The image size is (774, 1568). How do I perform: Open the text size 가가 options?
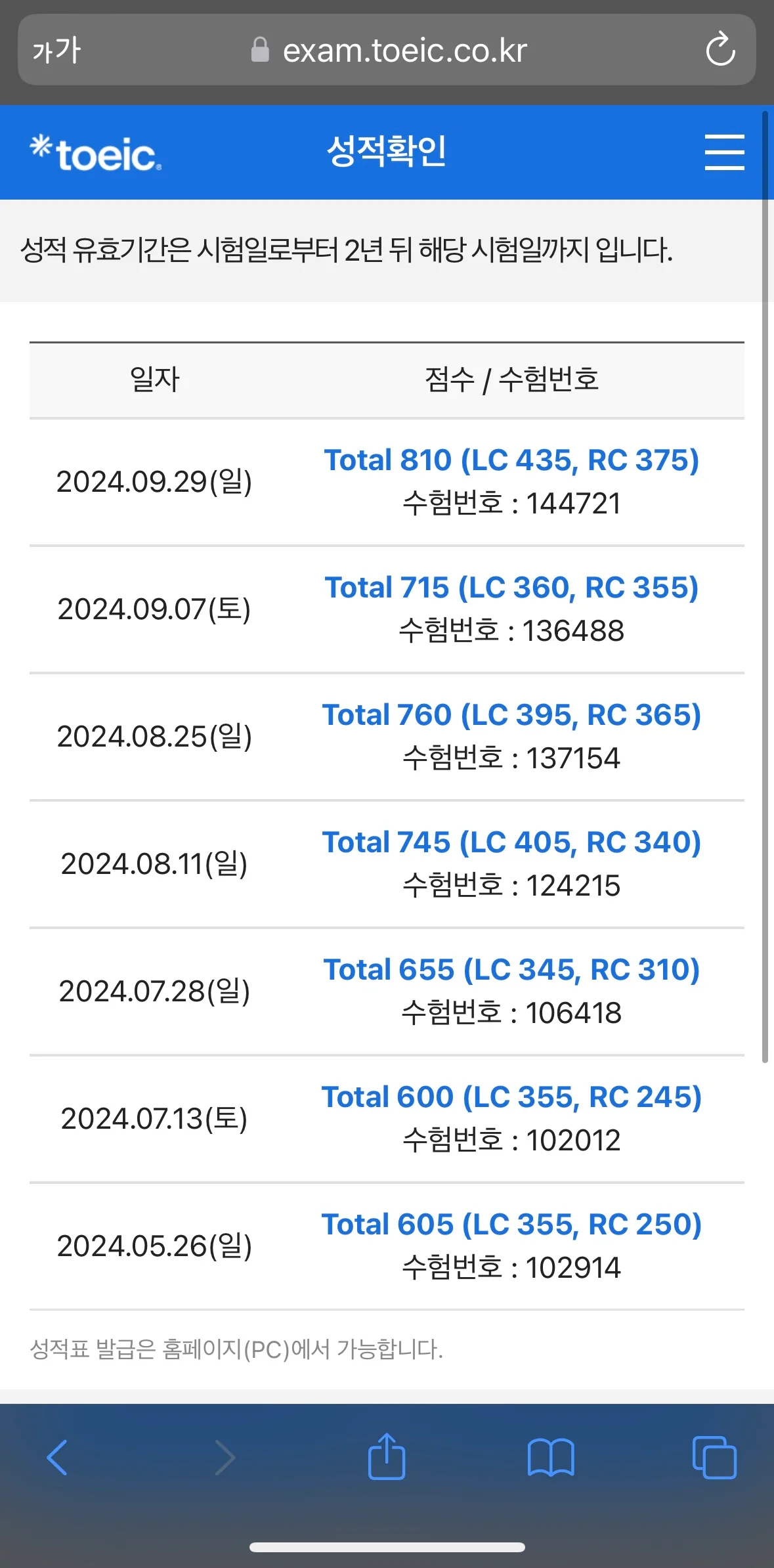(56, 51)
